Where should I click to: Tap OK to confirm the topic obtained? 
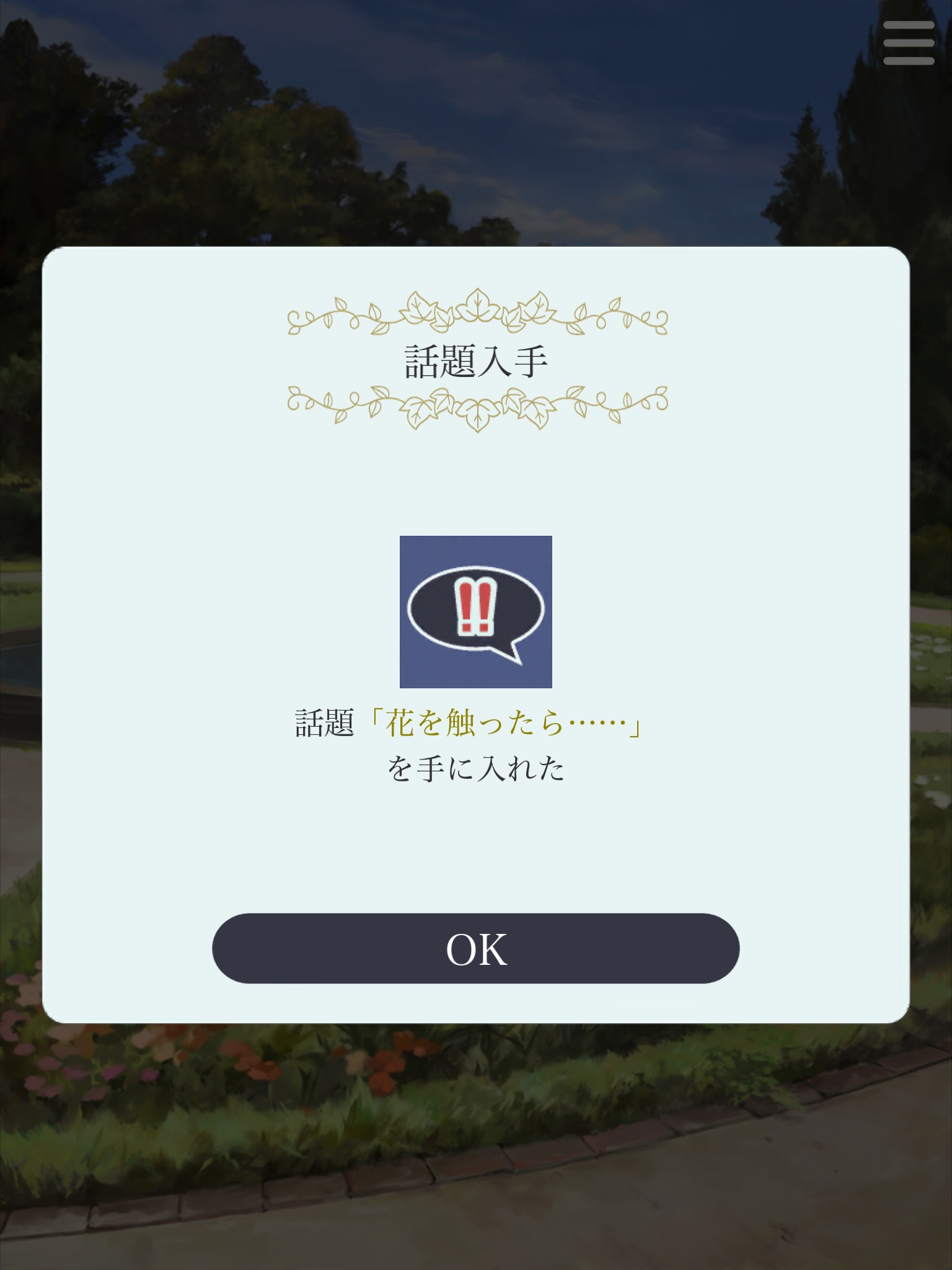[x=475, y=948]
